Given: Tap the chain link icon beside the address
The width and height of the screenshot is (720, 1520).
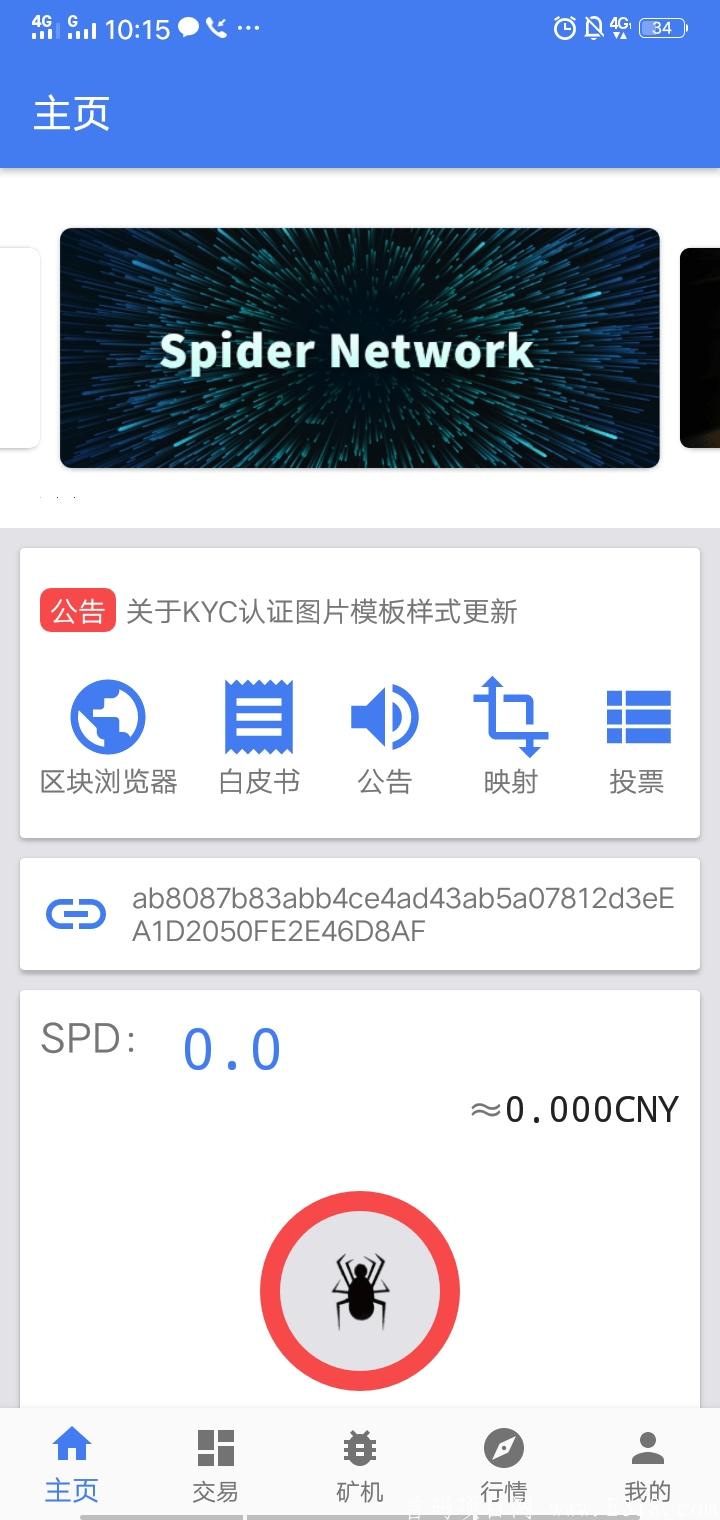Looking at the screenshot, I should coord(75,913).
